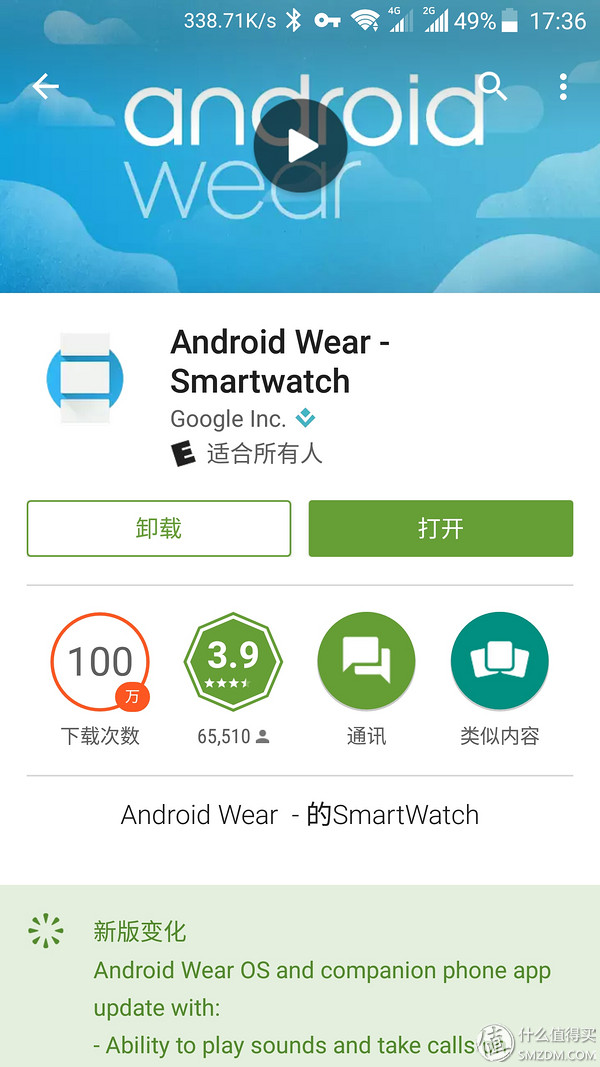Open the three-dot overflow menu

[x=563, y=87]
